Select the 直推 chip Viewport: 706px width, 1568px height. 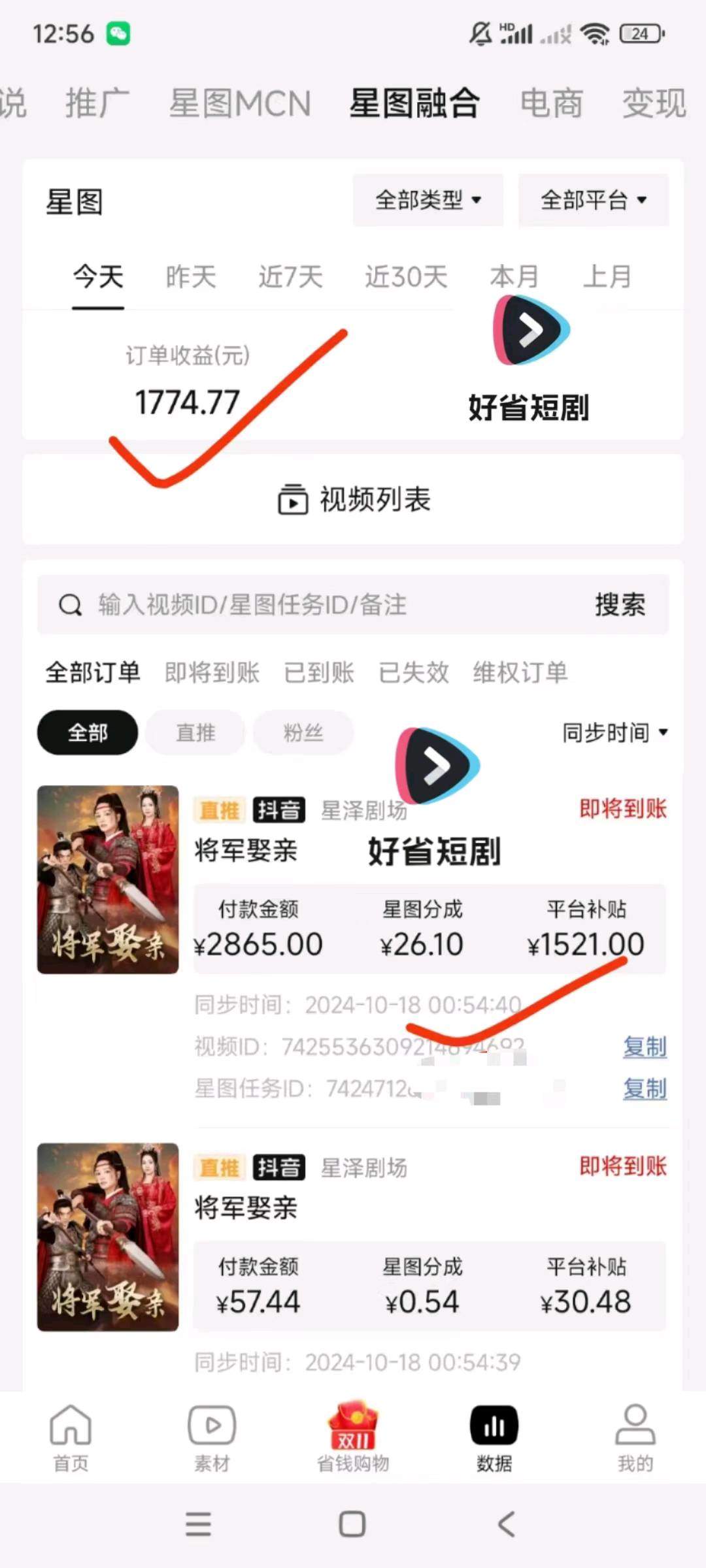coord(195,733)
